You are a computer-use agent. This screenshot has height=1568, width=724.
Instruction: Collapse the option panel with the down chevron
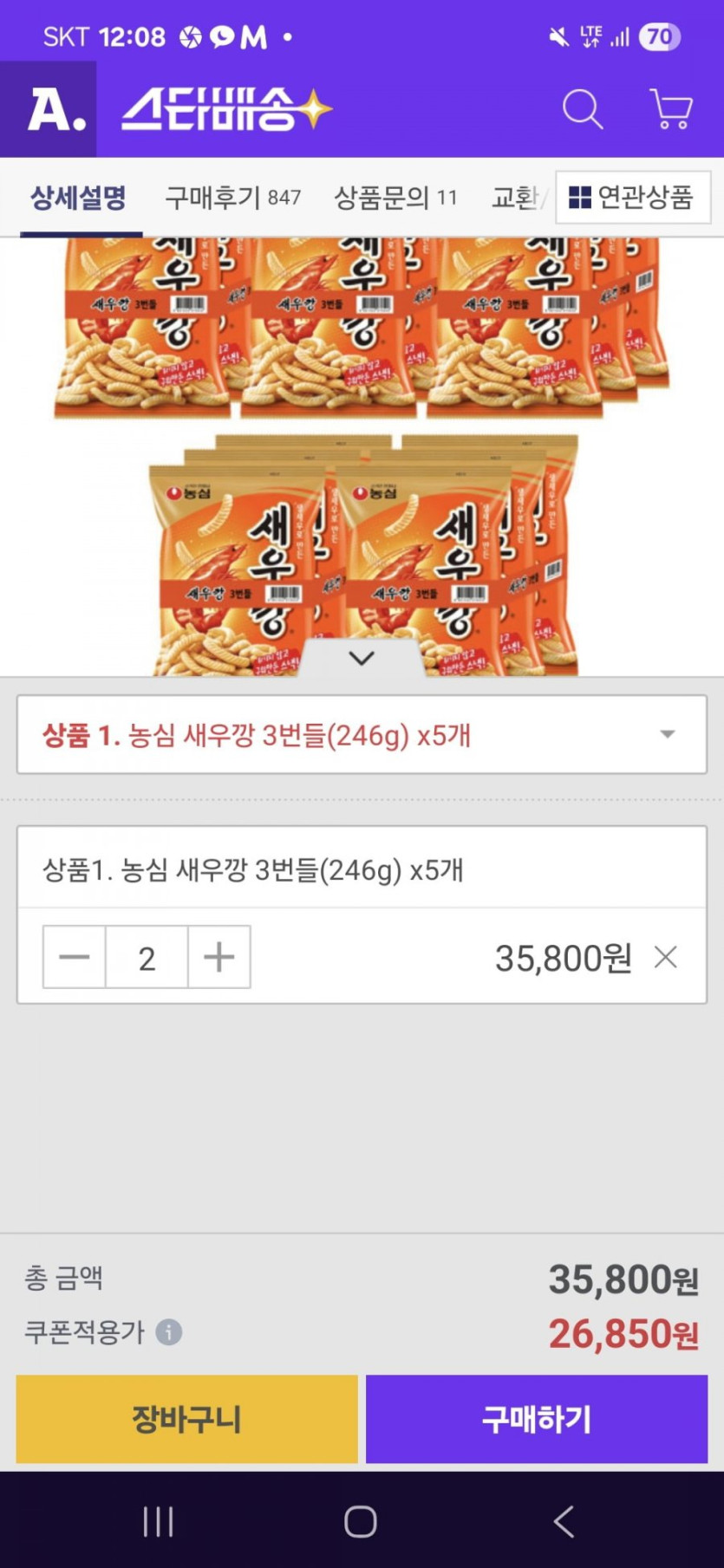click(362, 658)
